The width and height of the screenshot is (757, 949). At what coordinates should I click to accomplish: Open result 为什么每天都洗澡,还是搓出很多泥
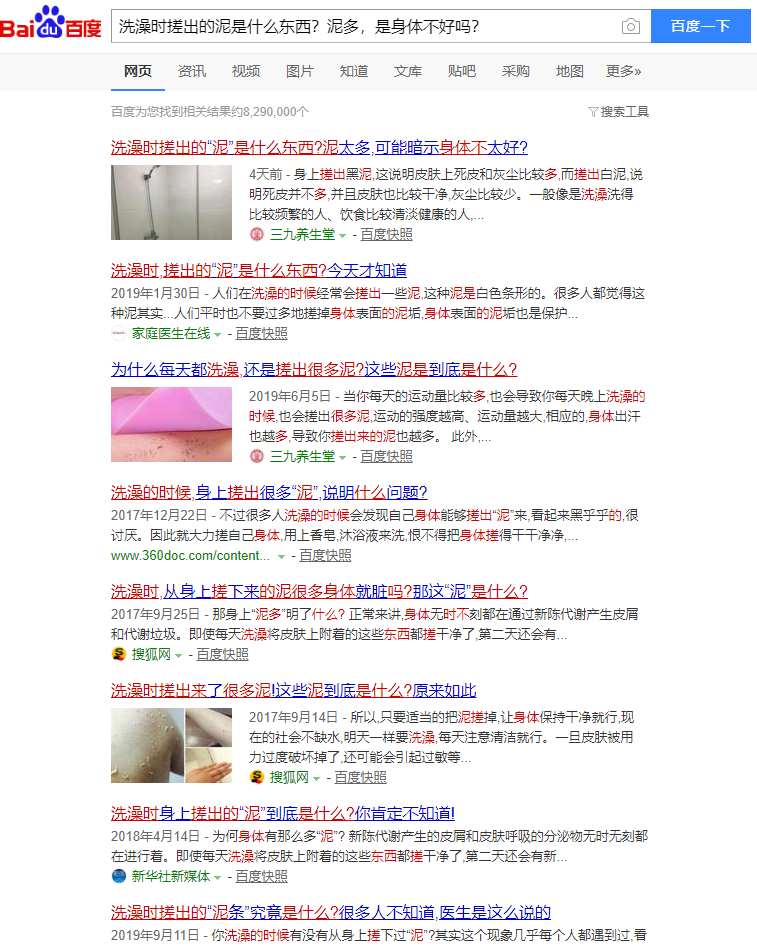(x=314, y=369)
